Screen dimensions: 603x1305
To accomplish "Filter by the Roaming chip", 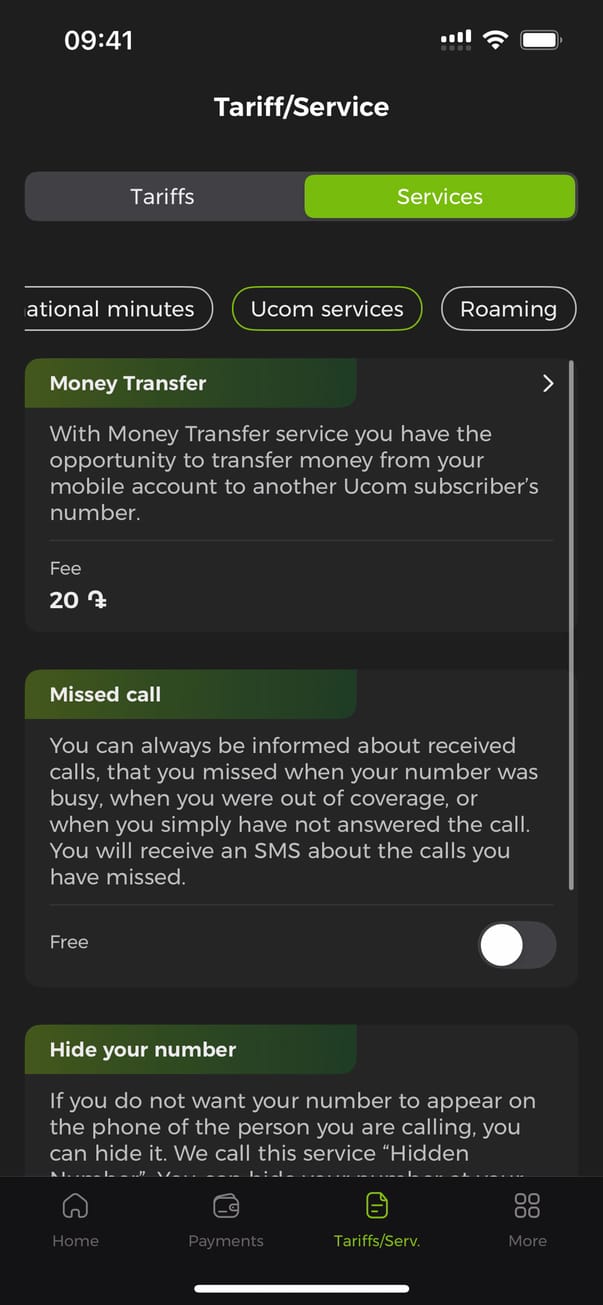I will tap(508, 309).
